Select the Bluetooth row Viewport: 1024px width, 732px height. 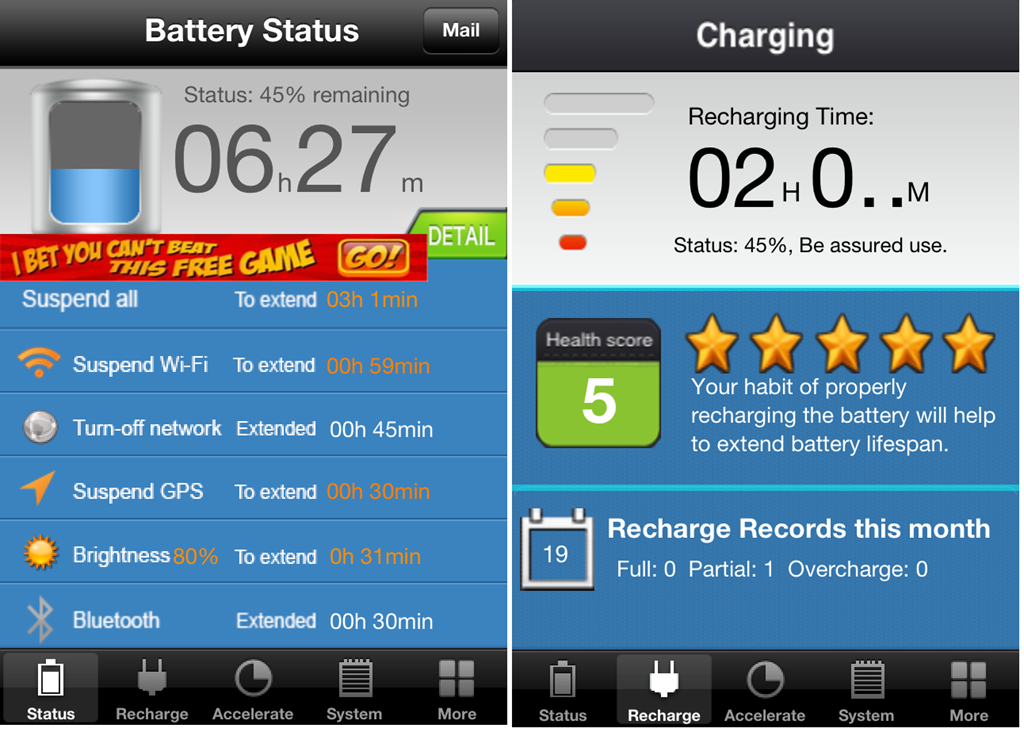coord(253,620)
